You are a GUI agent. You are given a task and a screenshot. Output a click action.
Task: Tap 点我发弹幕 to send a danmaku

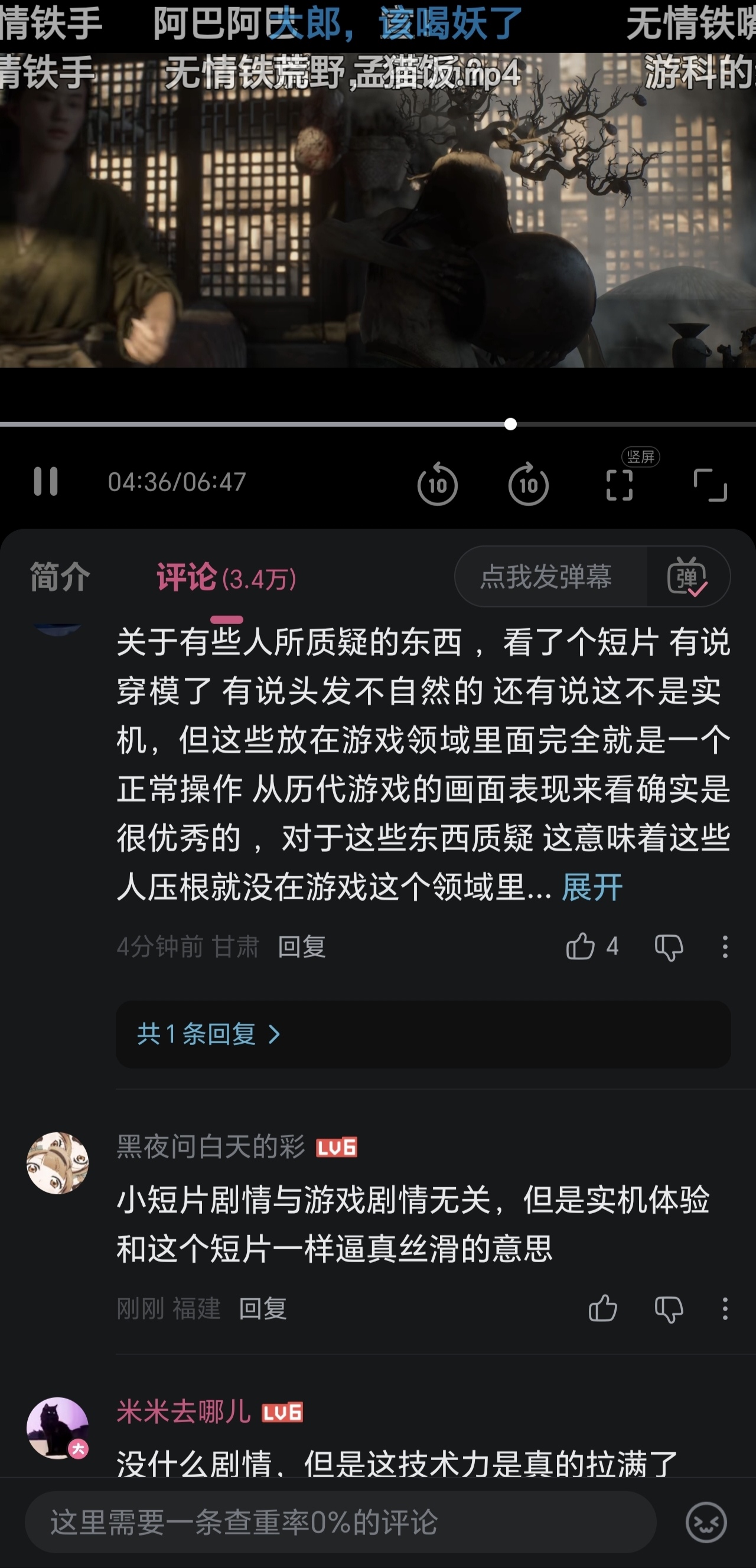click(546, 576)
